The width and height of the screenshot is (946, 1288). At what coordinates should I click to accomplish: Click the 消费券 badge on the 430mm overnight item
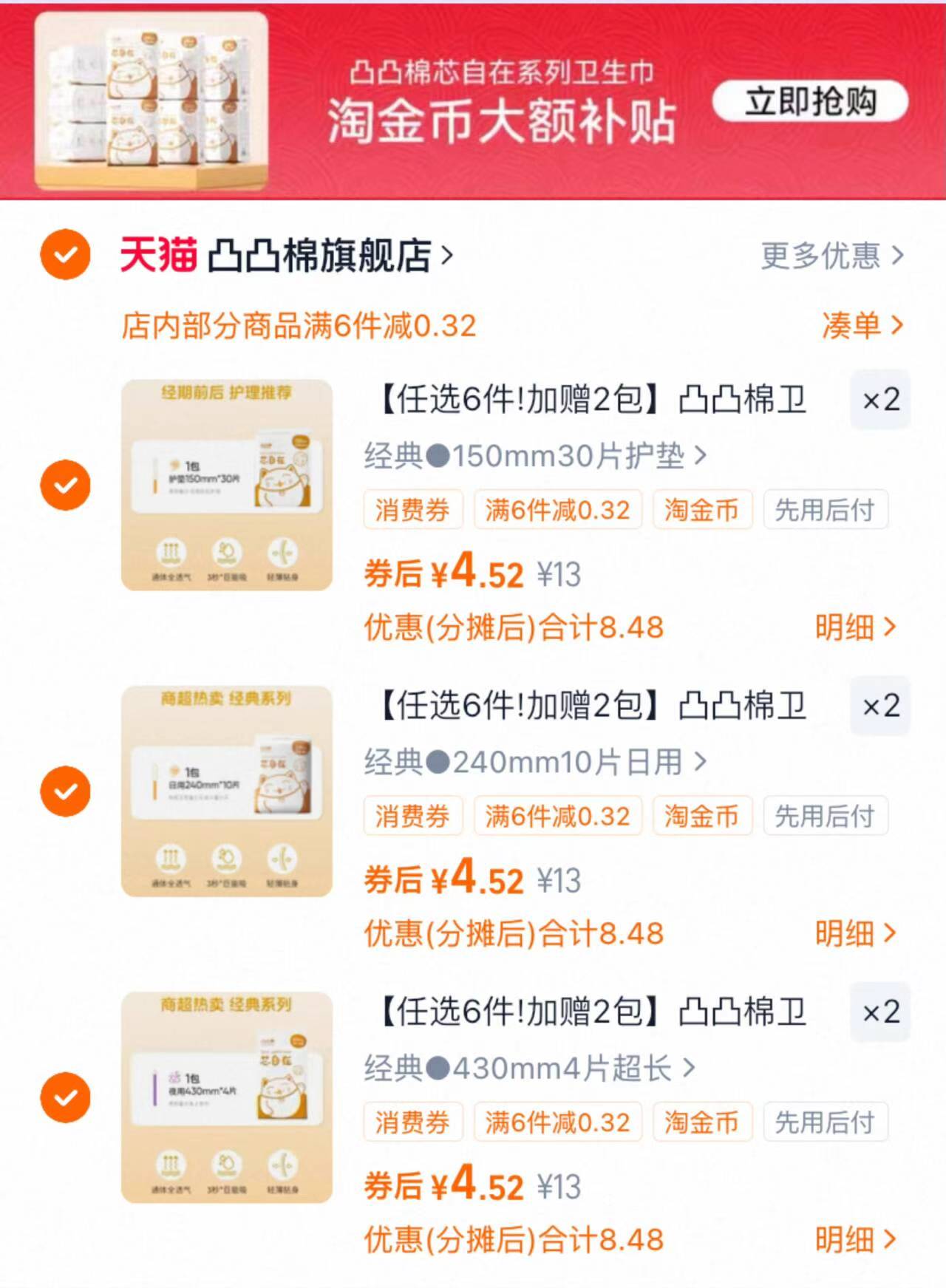point(412,1122)
